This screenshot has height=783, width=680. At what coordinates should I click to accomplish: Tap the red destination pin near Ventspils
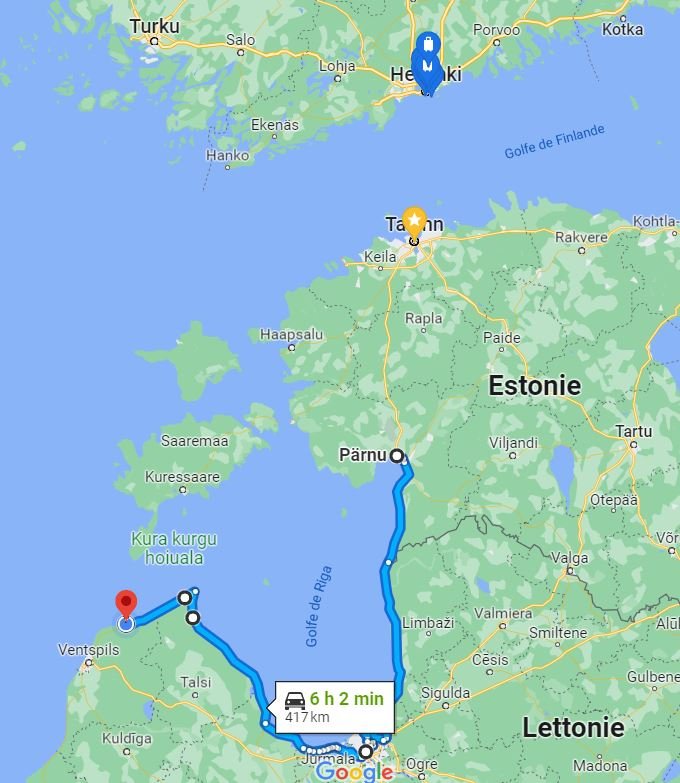tap(126, 603)
